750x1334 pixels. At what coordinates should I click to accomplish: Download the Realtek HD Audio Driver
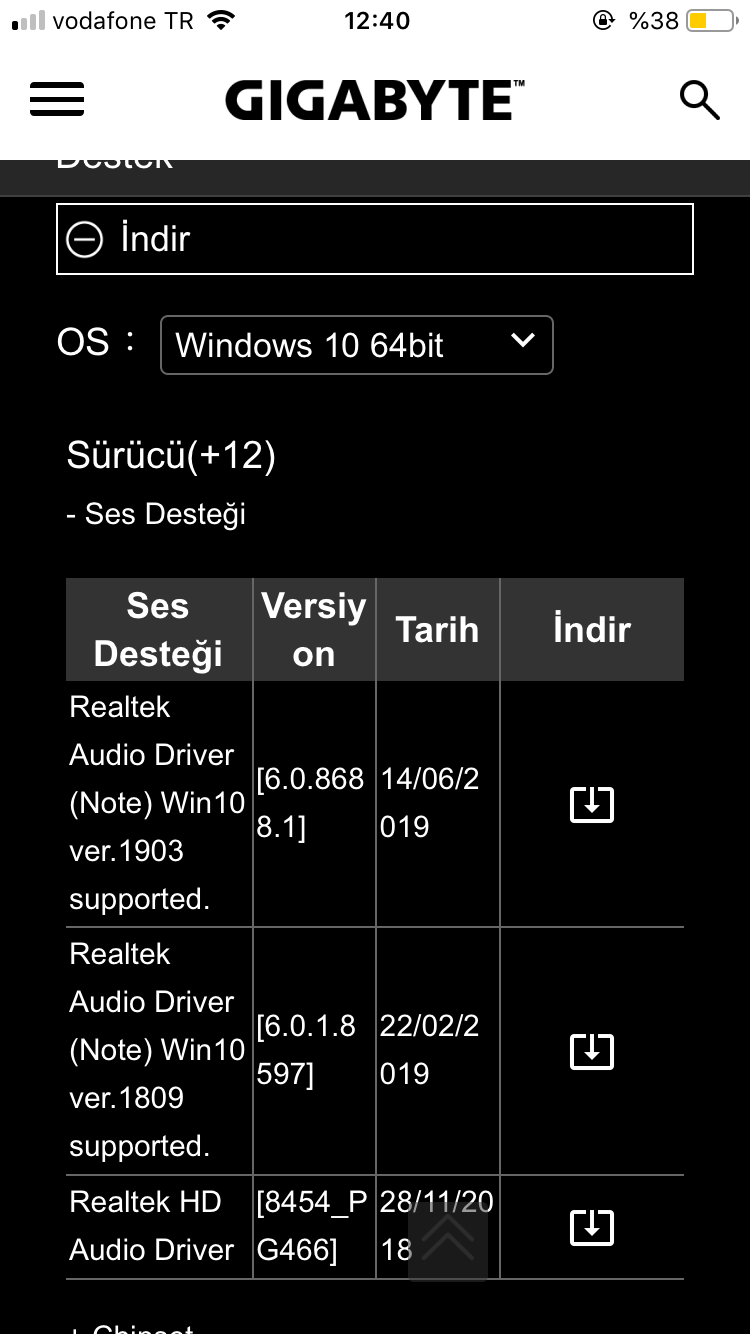pyautogui.click(x=591, y=1227)
